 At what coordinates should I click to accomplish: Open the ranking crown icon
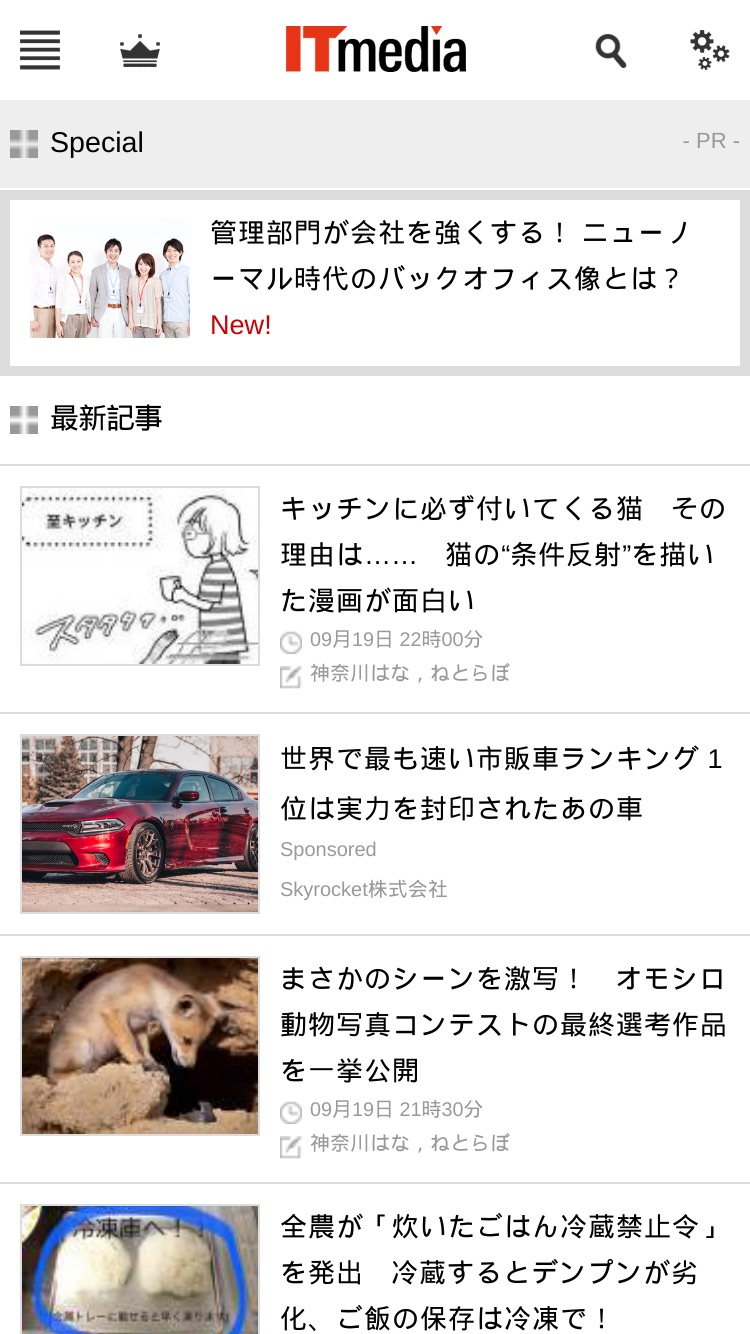(x=140, y=51)
